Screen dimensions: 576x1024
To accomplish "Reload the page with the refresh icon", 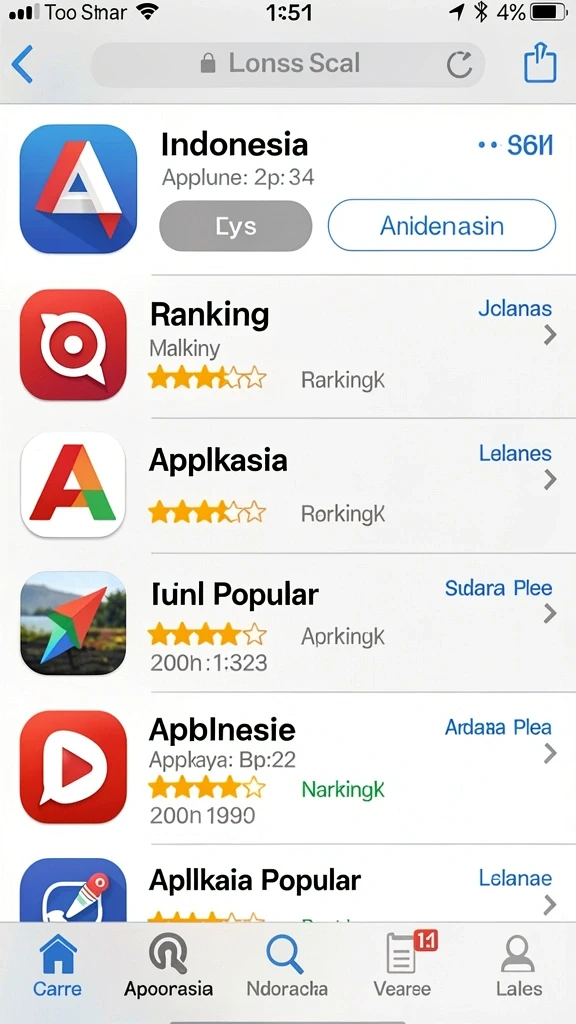I will 459,65.
